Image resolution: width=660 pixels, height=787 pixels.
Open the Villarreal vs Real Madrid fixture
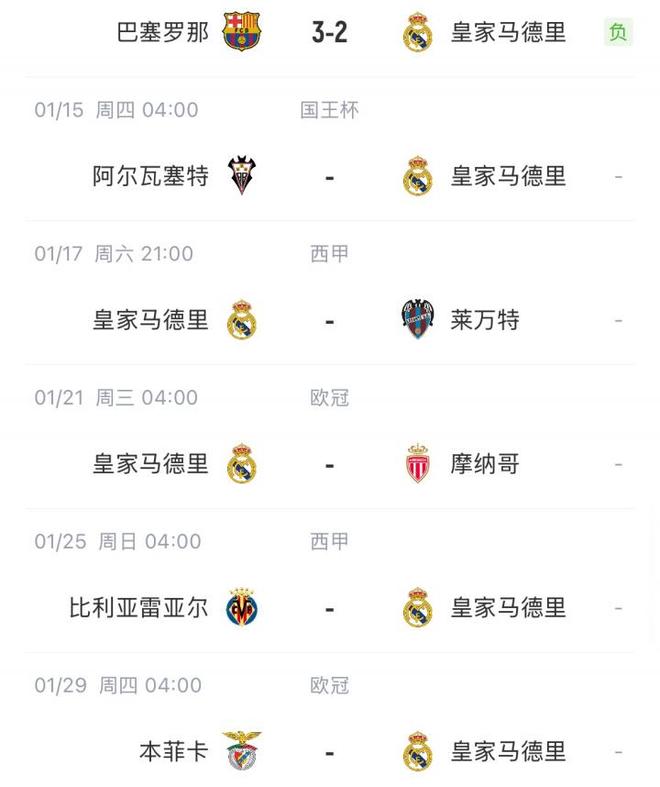coord(329,608)
